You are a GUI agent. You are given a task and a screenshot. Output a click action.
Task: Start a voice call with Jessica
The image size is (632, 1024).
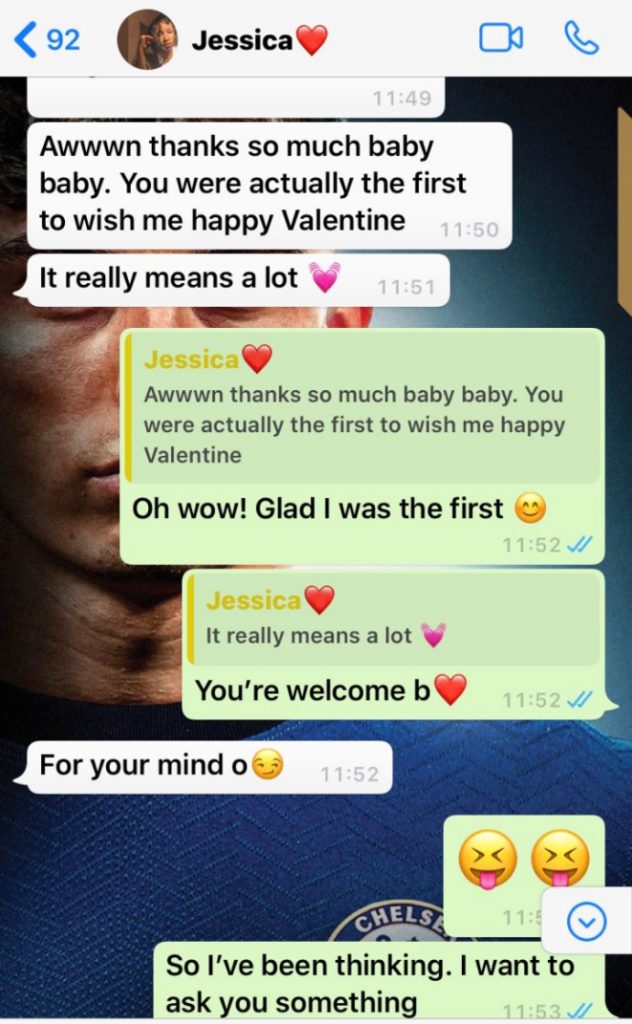(581, 39)
